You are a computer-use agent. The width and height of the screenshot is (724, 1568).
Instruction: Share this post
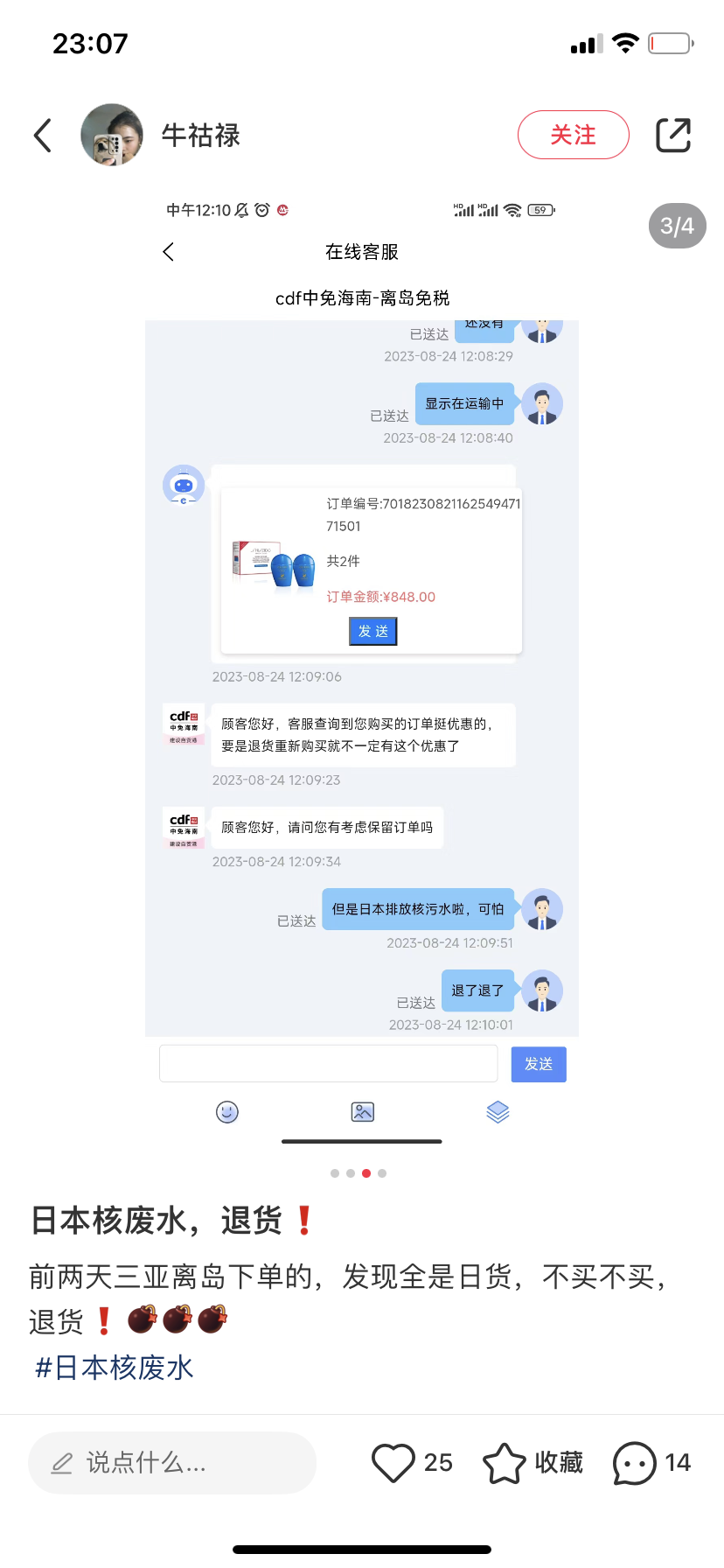click(672, 135)
